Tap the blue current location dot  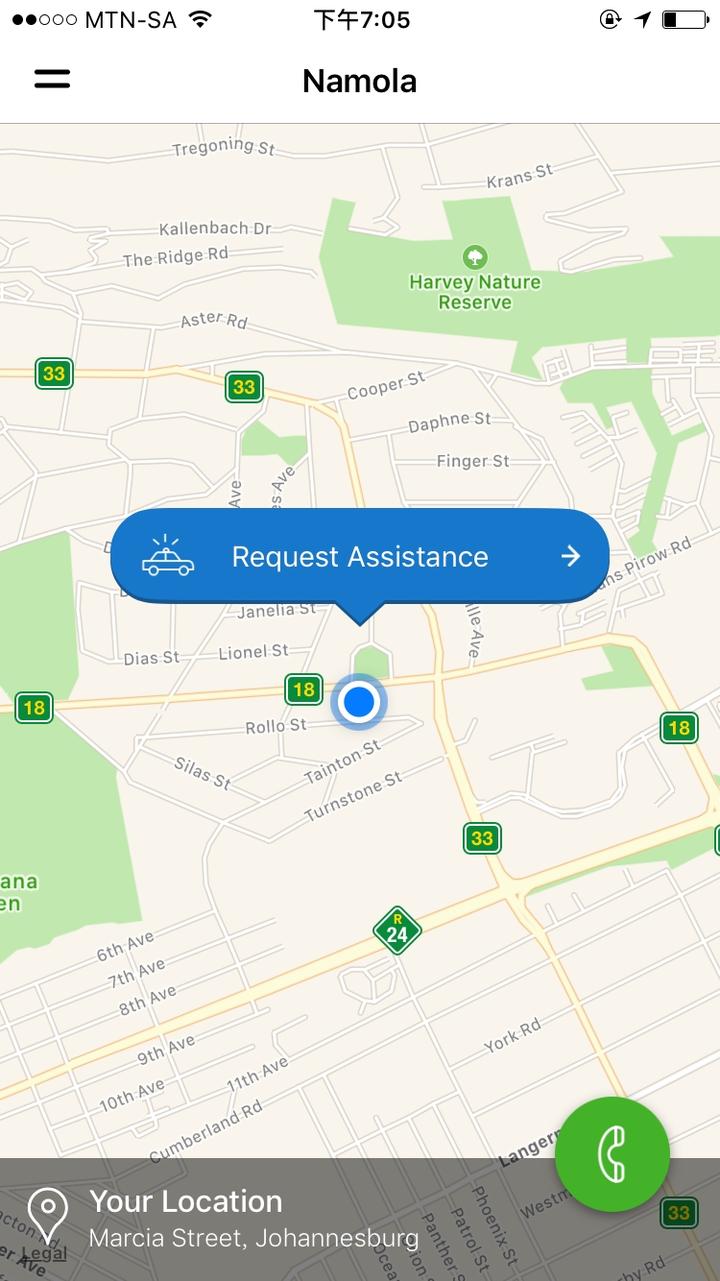click(358, 702)
